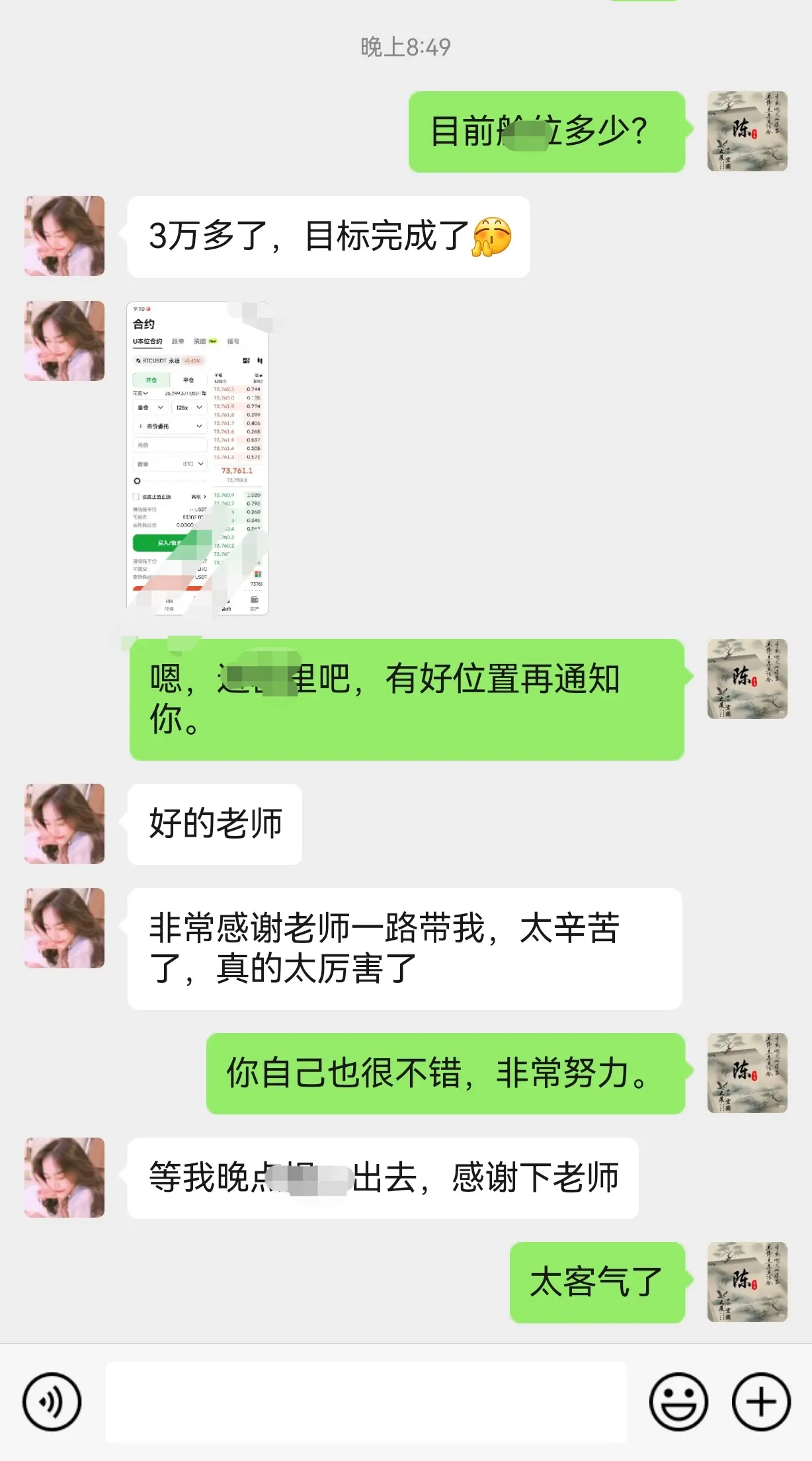812x1461 pixels.
Task: Click the position size slider handle
Action: point(137,481)
